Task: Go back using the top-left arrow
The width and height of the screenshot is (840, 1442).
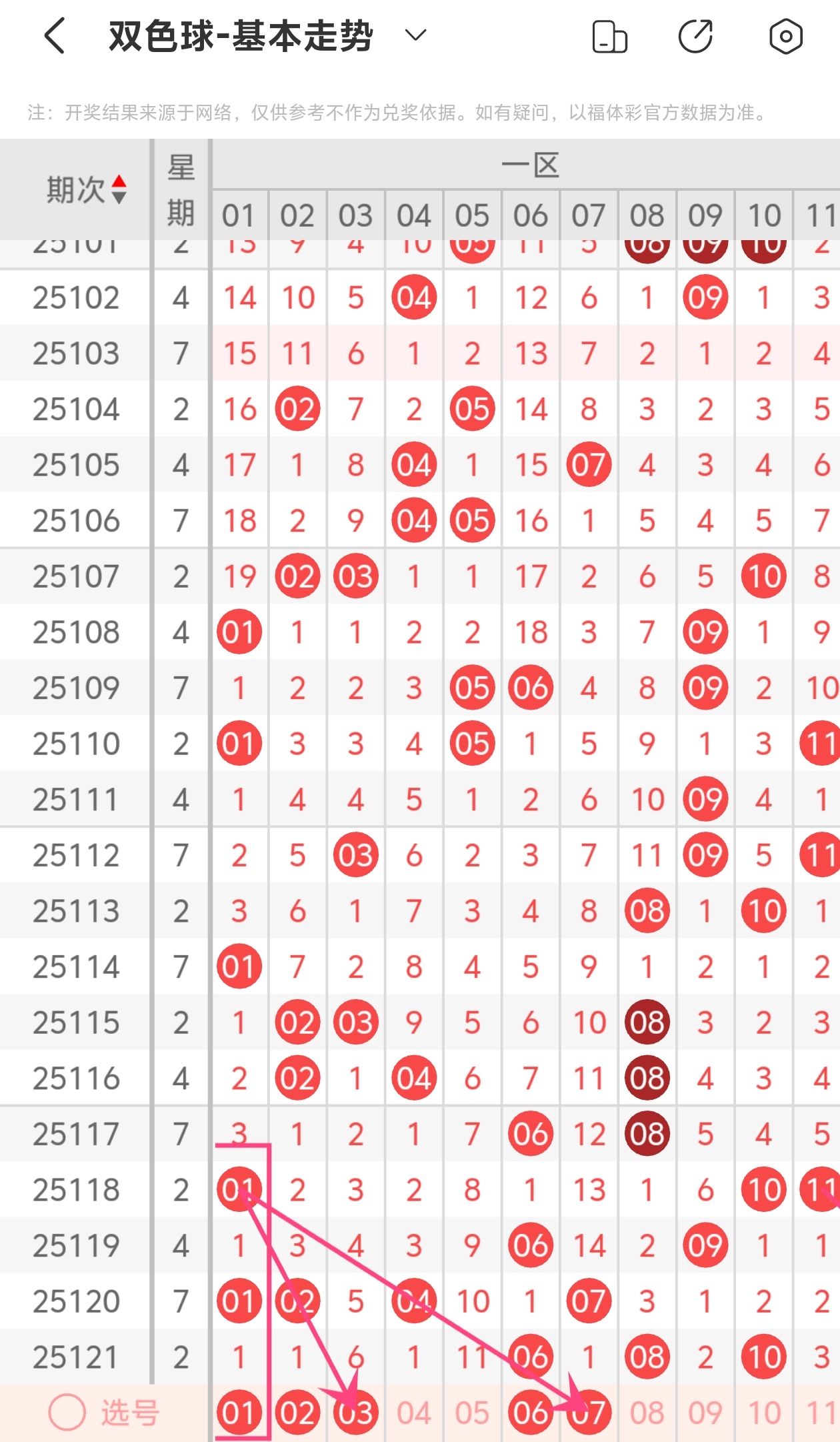Action: (55, 36)
